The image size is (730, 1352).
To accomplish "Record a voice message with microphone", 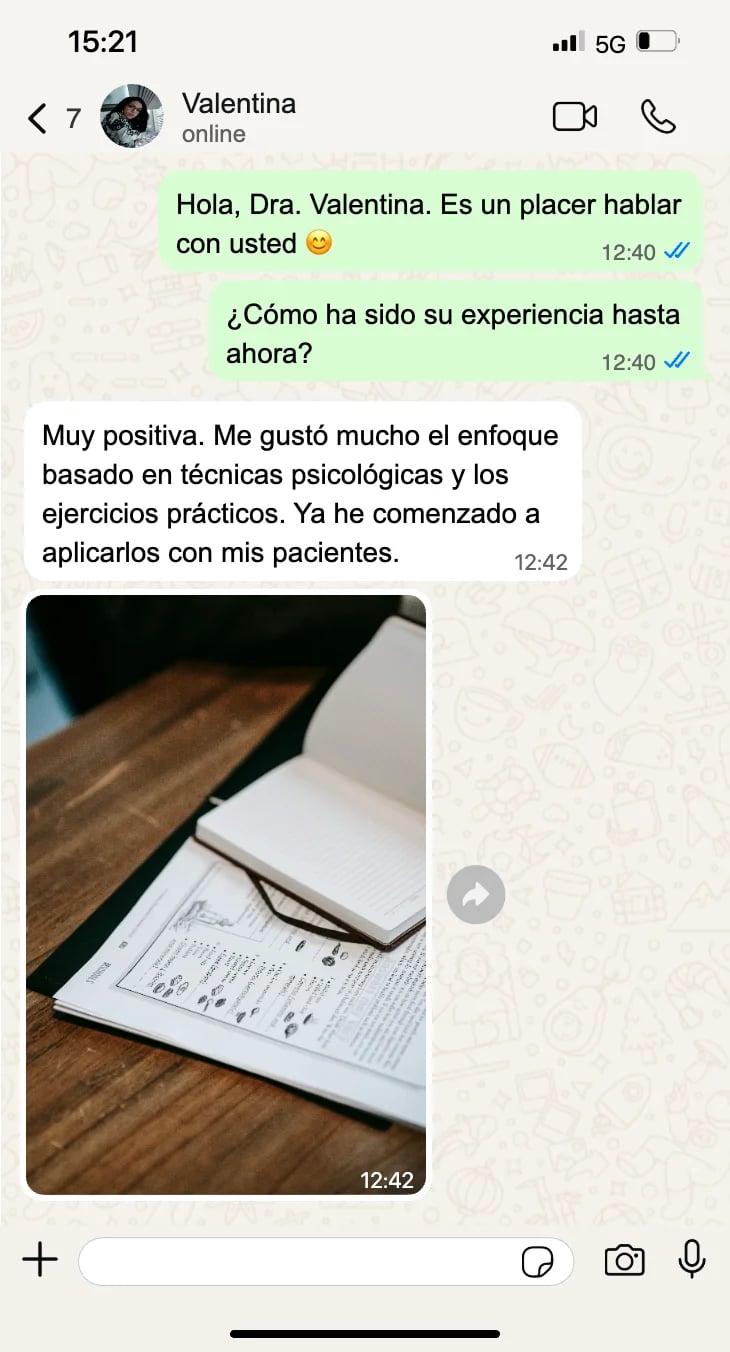I will [x=692, y=1260].
